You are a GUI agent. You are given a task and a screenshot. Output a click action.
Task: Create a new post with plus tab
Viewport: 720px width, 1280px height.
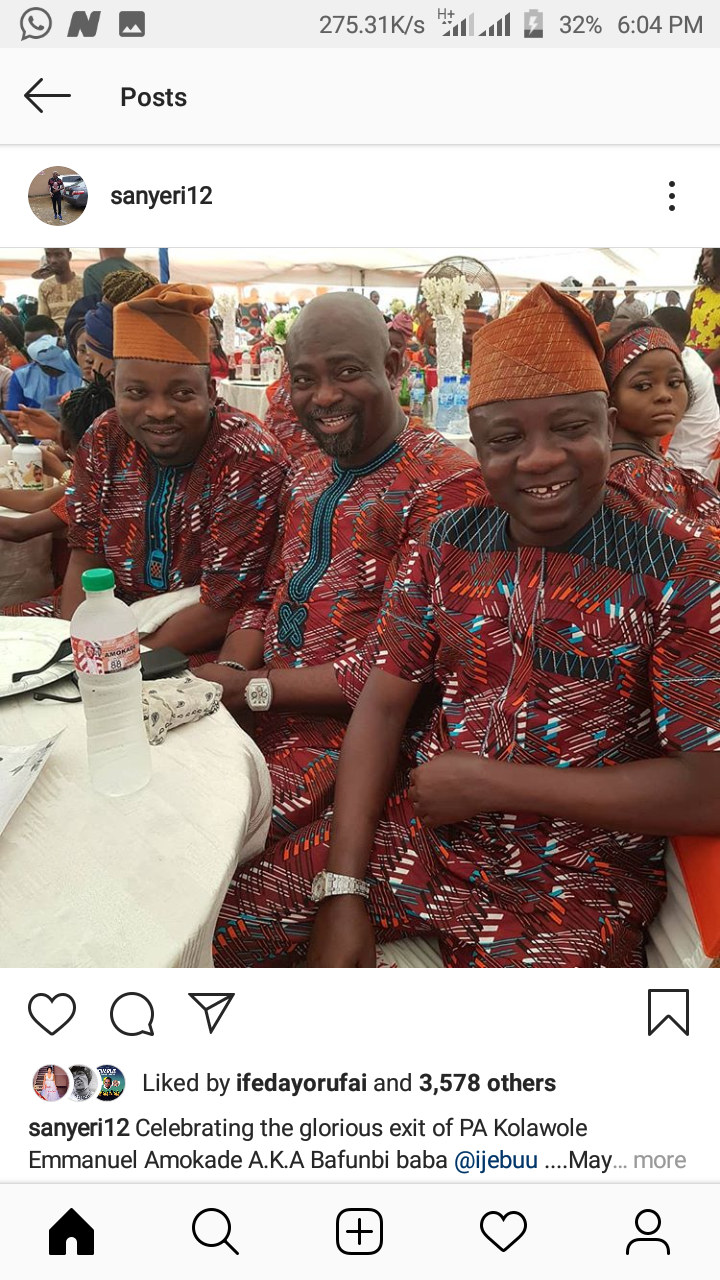[360, 1232]
